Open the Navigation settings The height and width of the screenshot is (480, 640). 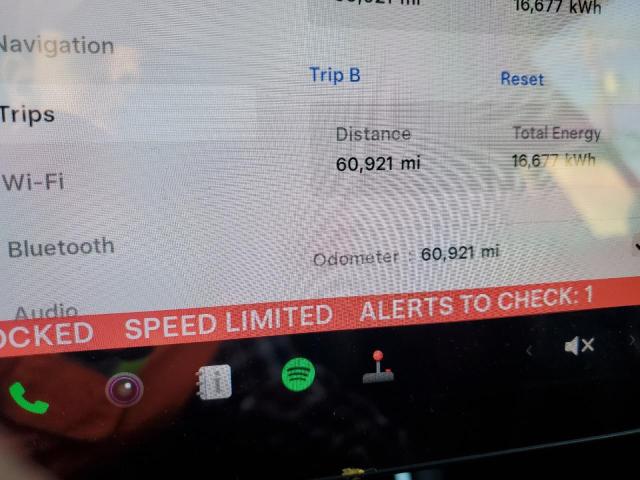click(58, 46)
